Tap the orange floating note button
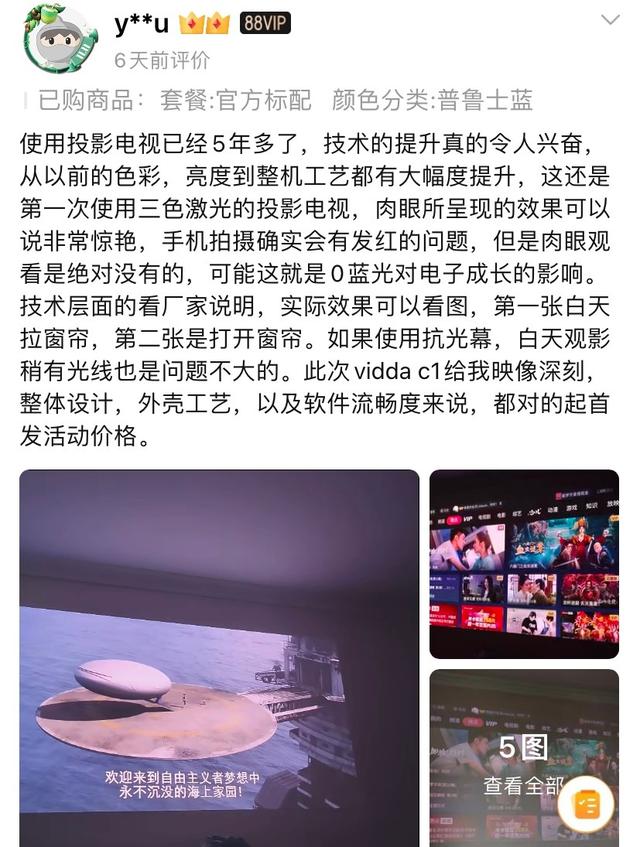 click(586, 804)
